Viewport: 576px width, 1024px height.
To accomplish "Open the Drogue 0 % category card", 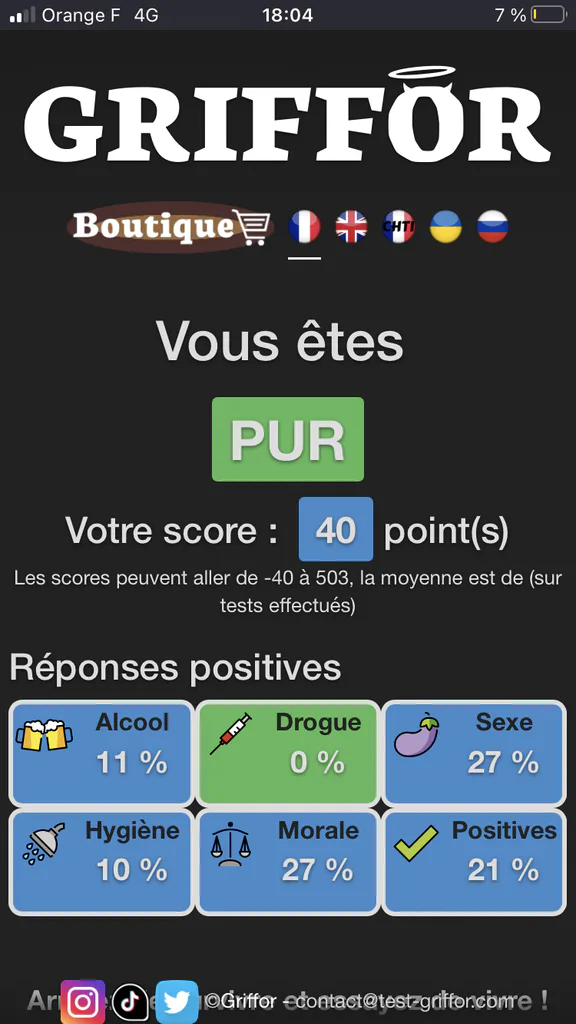I will (288, 754).
